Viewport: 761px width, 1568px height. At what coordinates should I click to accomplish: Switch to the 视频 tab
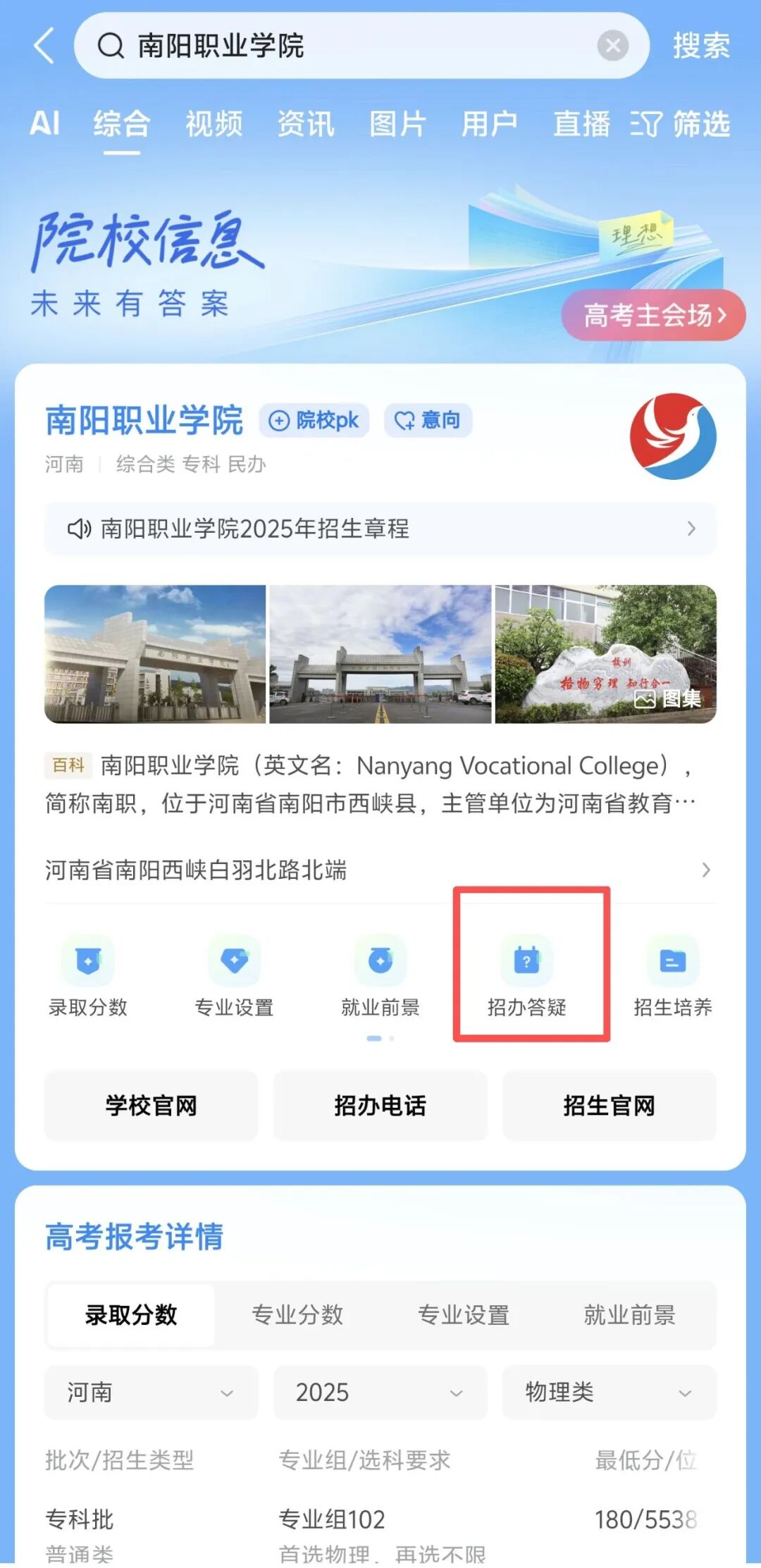214,124
